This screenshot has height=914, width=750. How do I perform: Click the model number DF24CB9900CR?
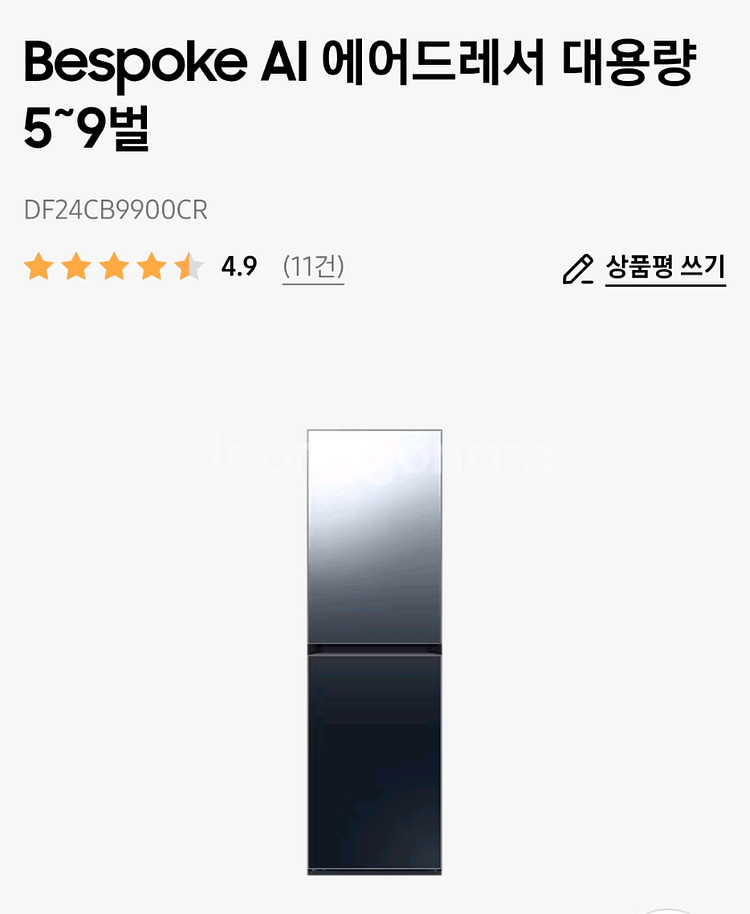click(117, 210)
